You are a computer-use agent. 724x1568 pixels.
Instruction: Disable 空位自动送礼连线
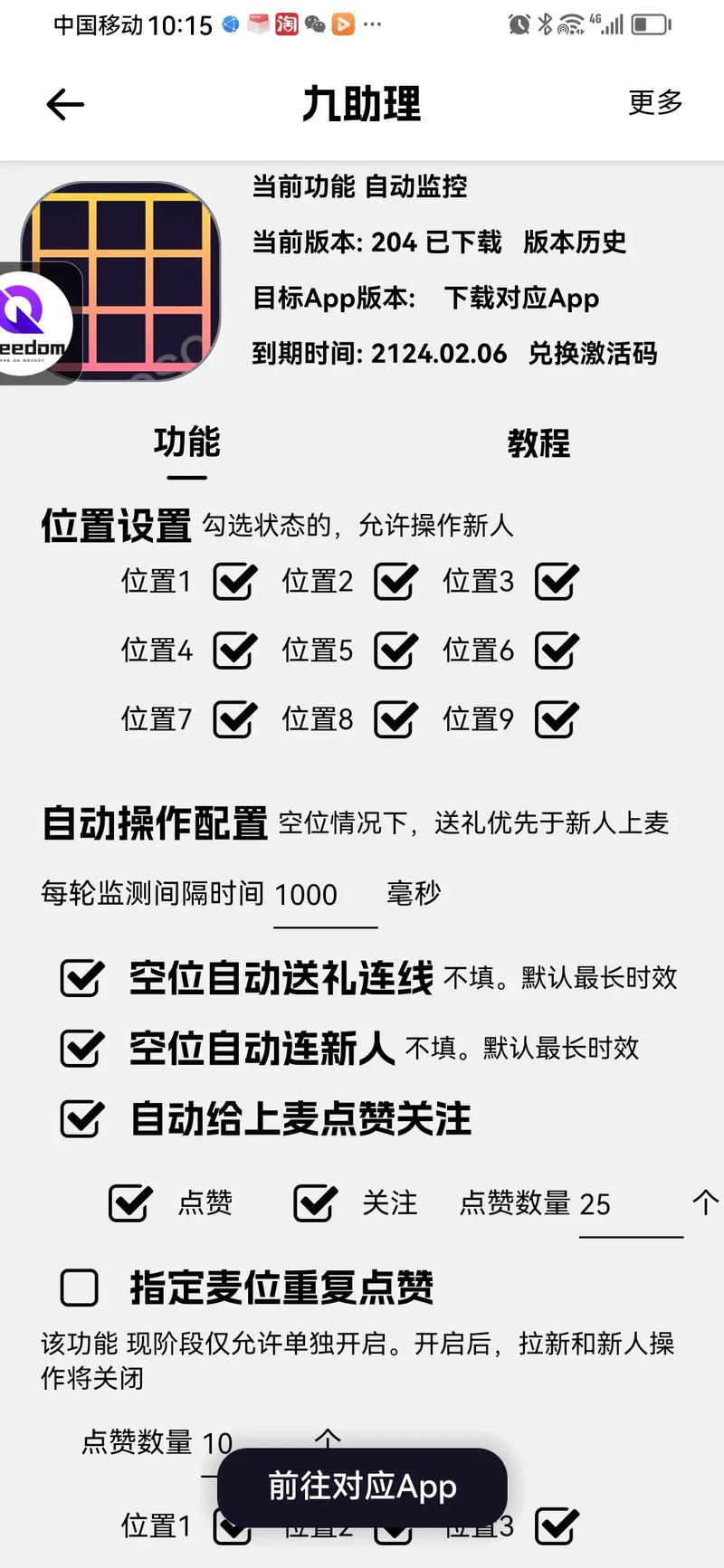point(82,978)
